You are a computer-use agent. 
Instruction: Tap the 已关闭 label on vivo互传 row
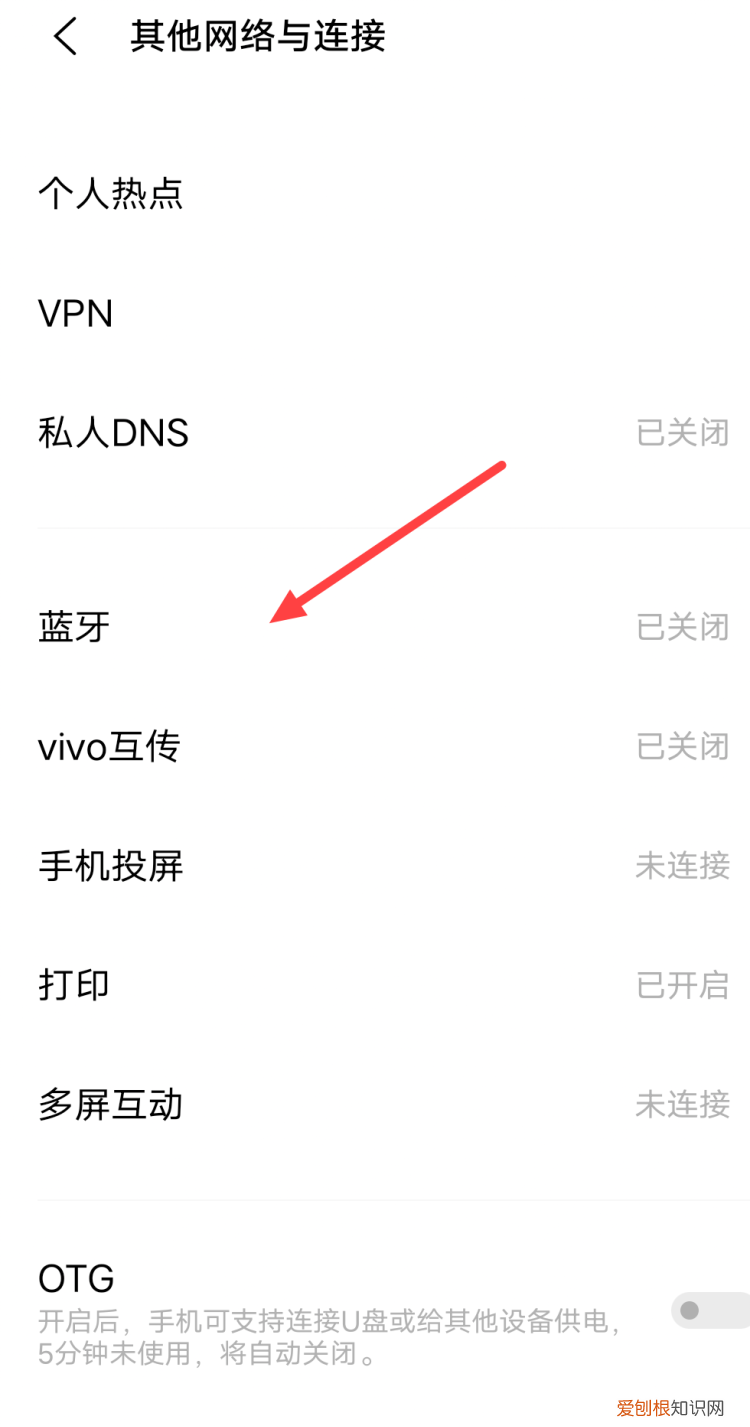682,746
